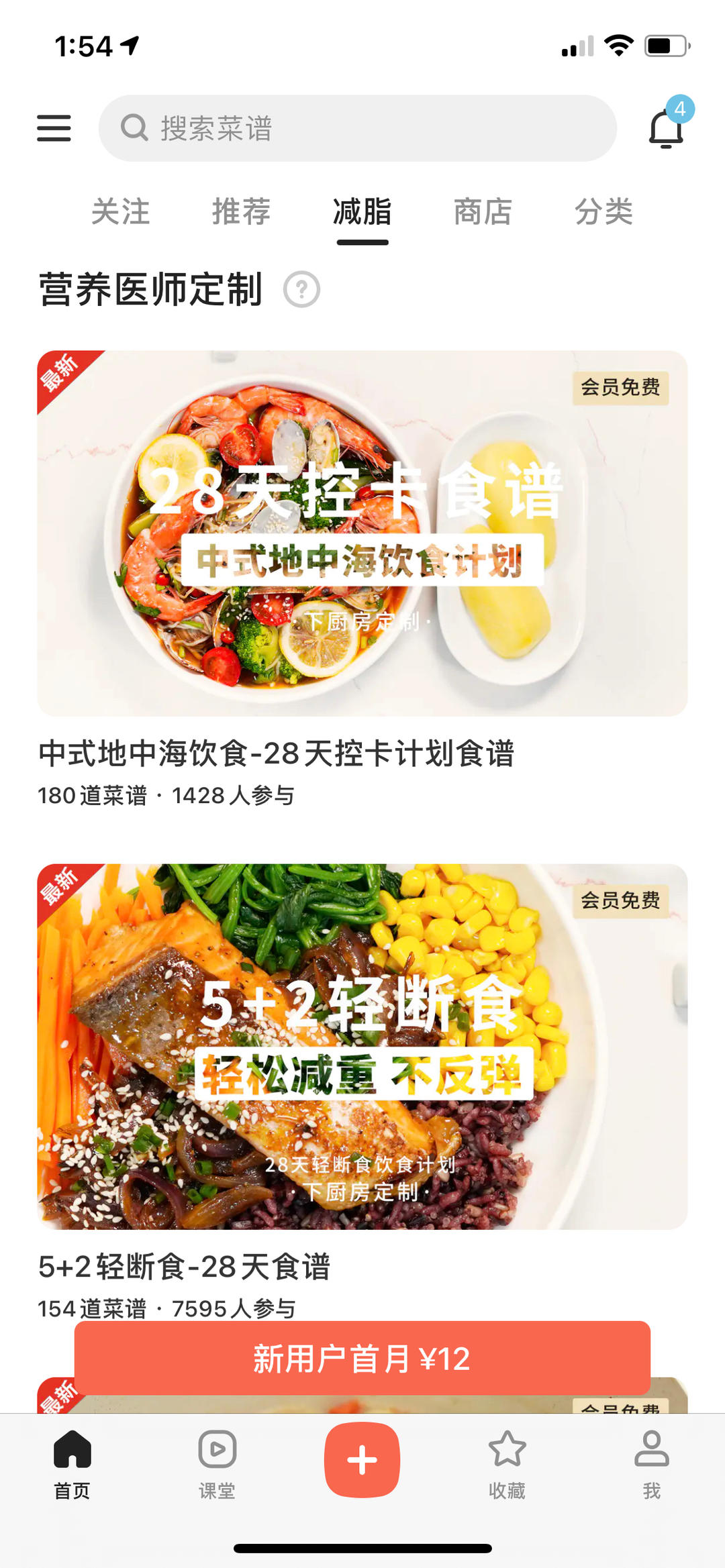The height and width of the screenshot is (1568, 725).
Task: Open the hamburger menu
Action: click(x=54, y=127)
